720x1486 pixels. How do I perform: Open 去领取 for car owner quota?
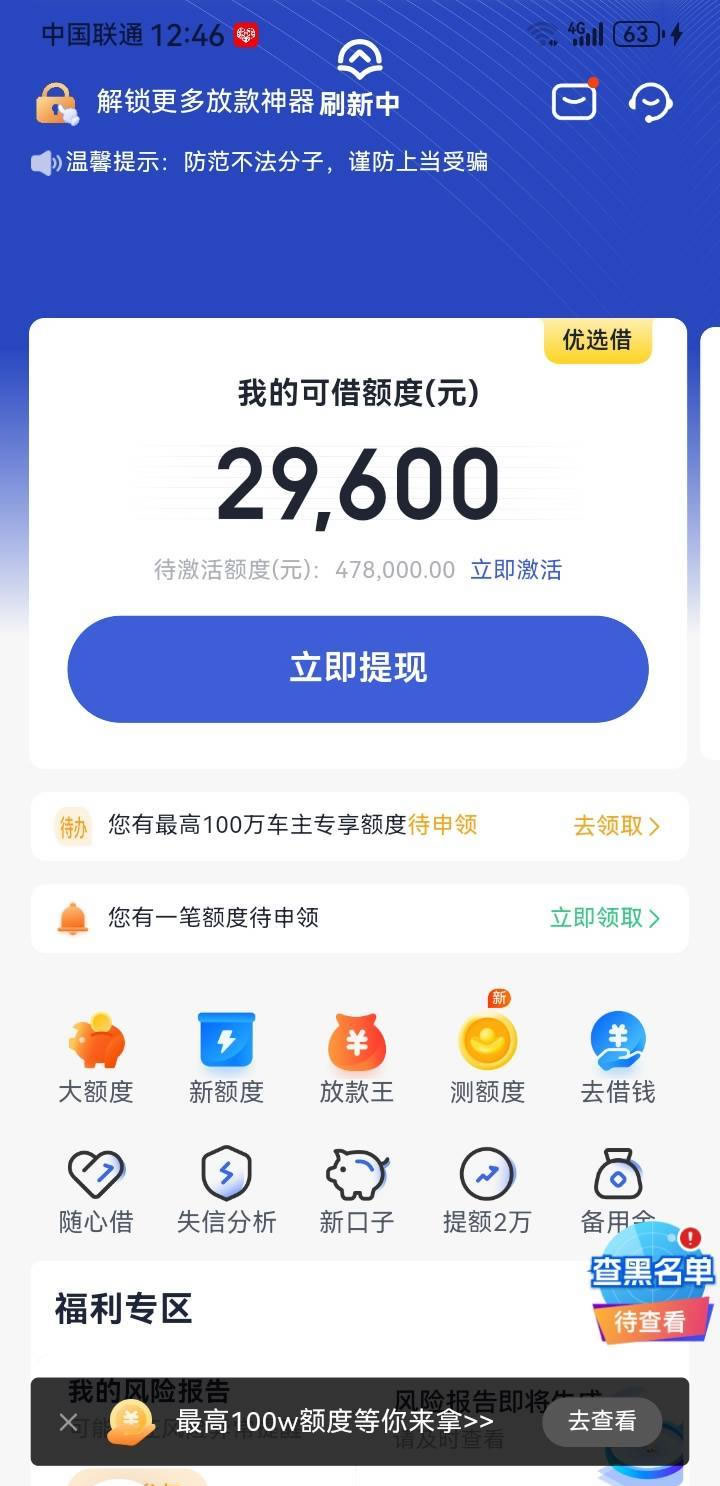click(x=616, y=826)
